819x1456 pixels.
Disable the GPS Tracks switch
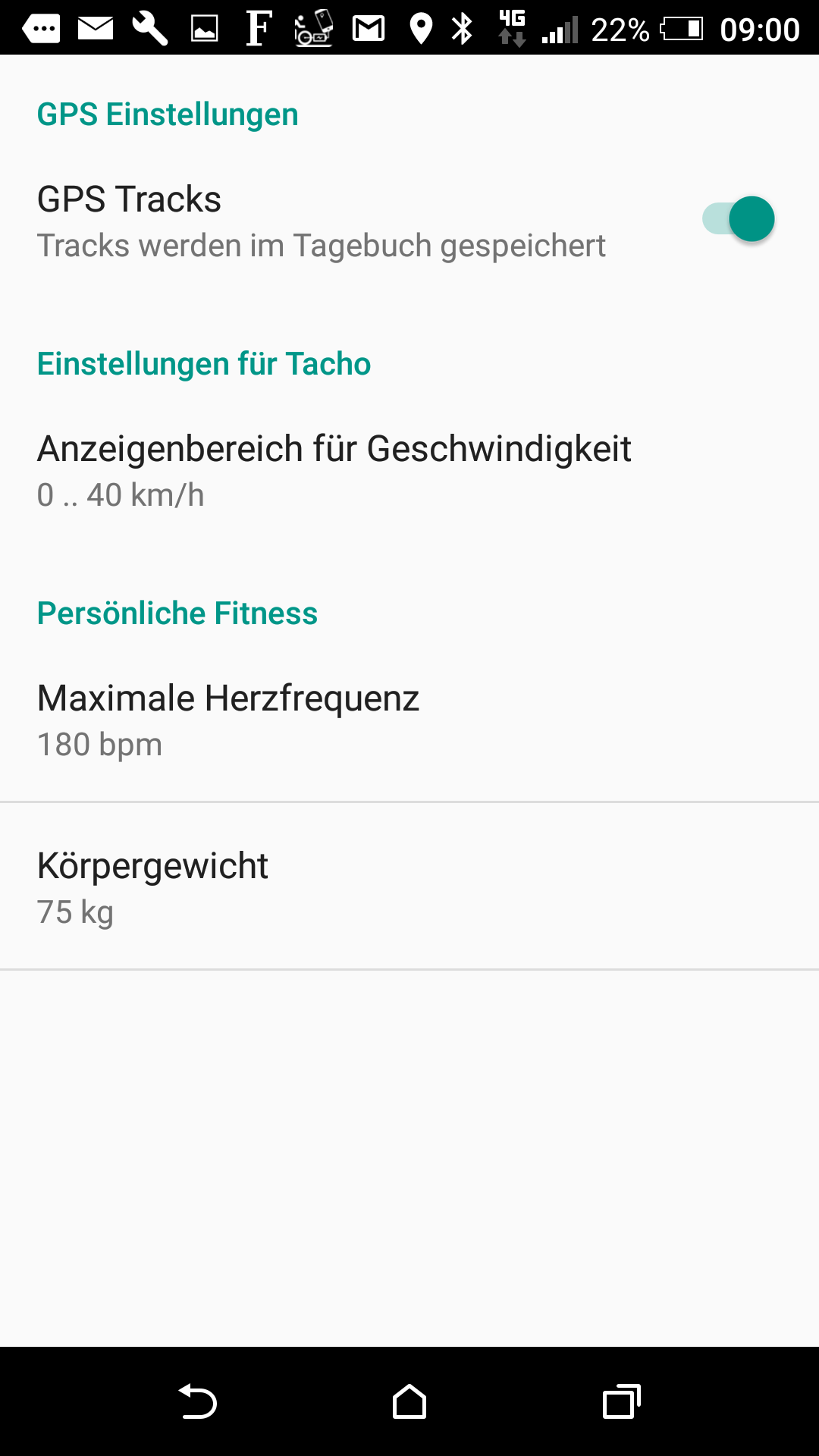coord(738,219)
